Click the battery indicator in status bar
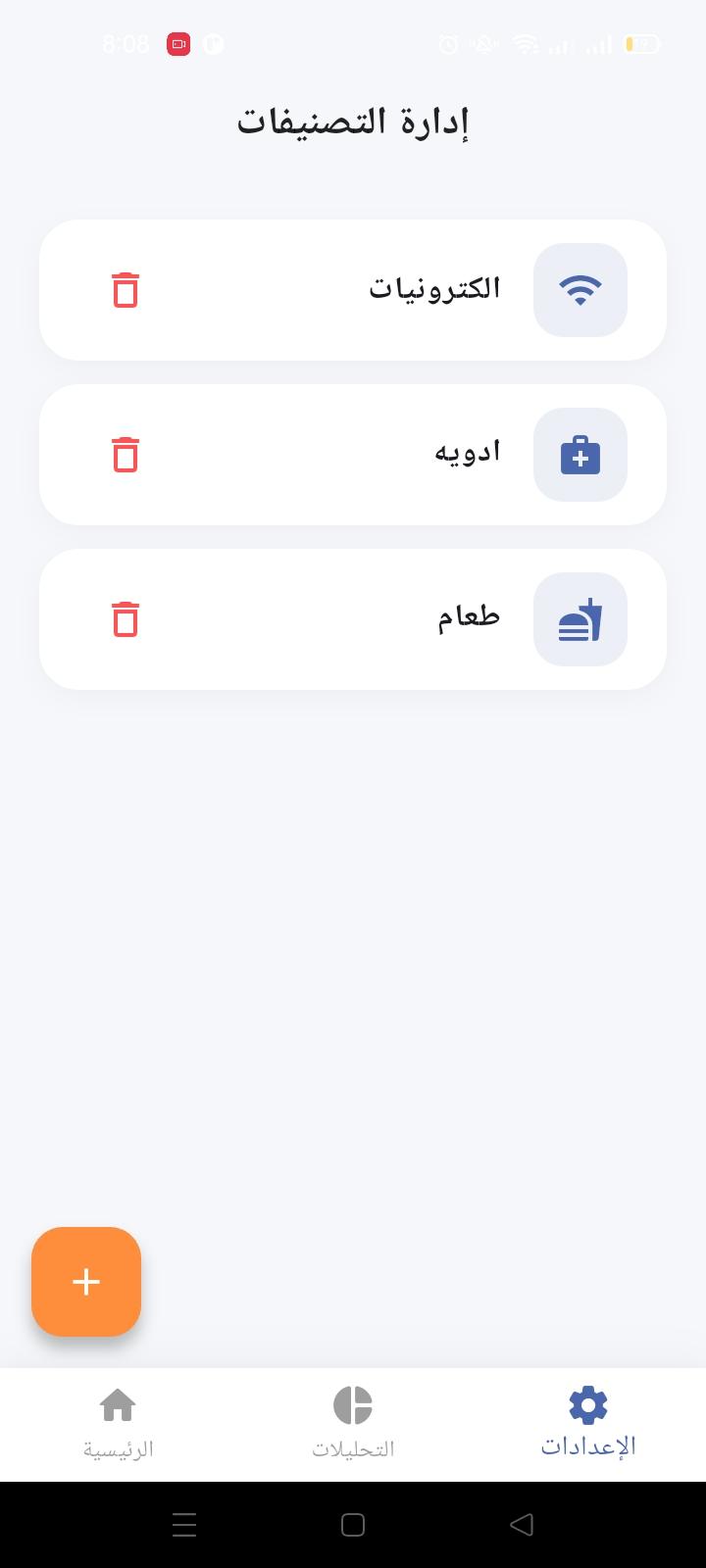 642,44
